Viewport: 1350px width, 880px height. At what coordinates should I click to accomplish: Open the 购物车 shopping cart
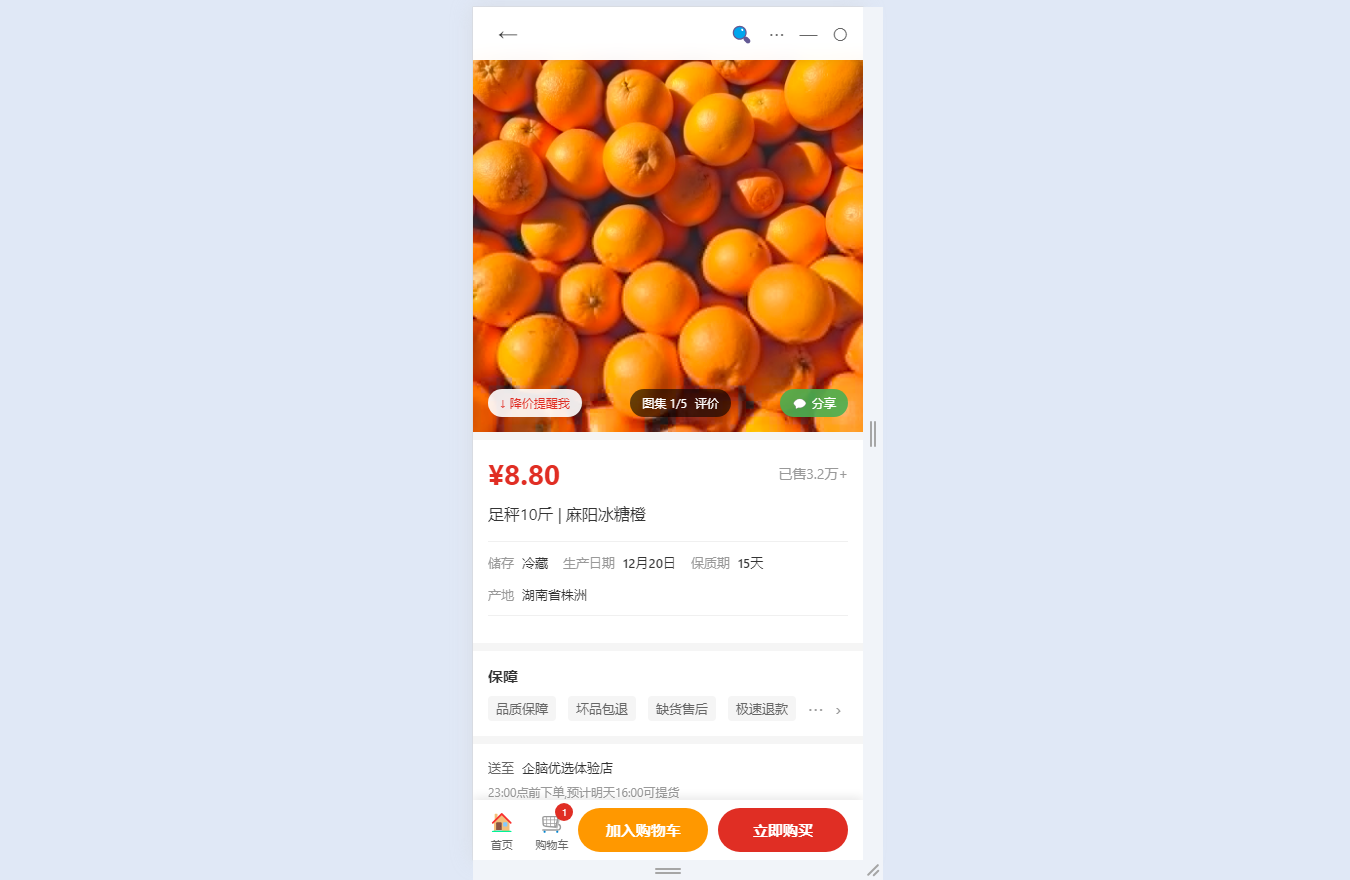[x=552, y=831]
